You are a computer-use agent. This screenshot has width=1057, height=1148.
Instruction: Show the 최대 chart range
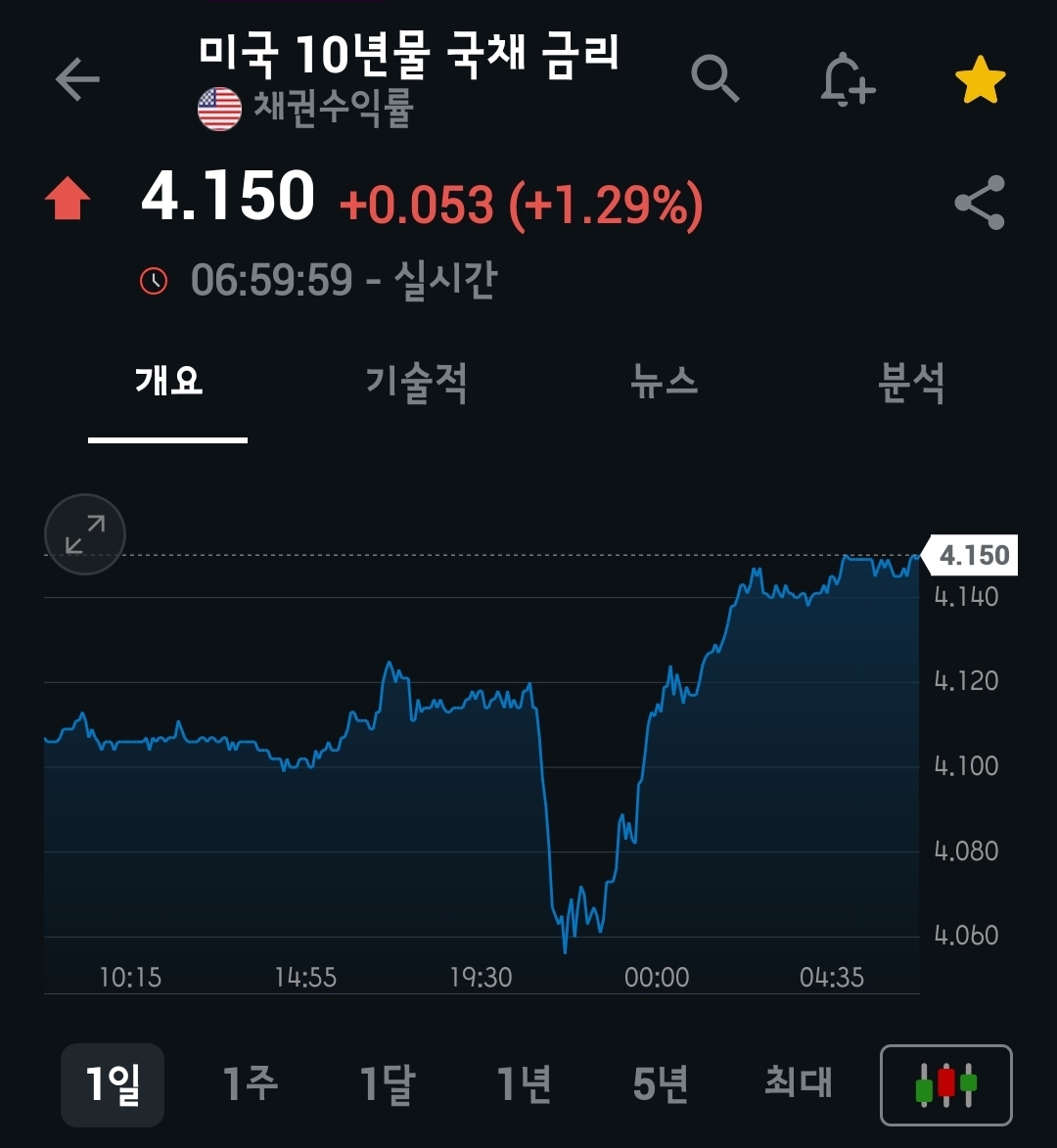(x=798, y=1083)
